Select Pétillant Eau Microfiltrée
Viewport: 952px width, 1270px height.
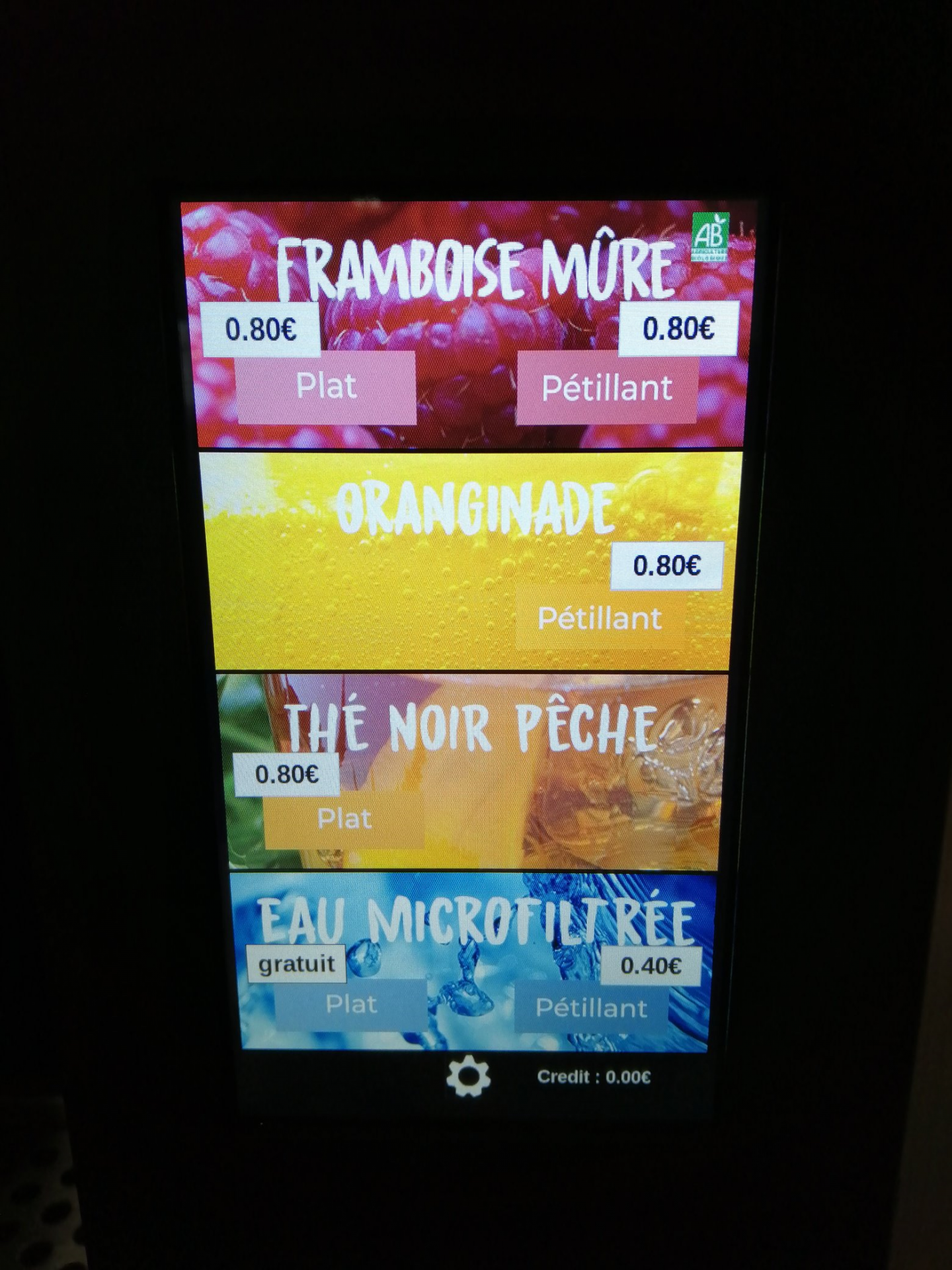[x=590, y=1008]
